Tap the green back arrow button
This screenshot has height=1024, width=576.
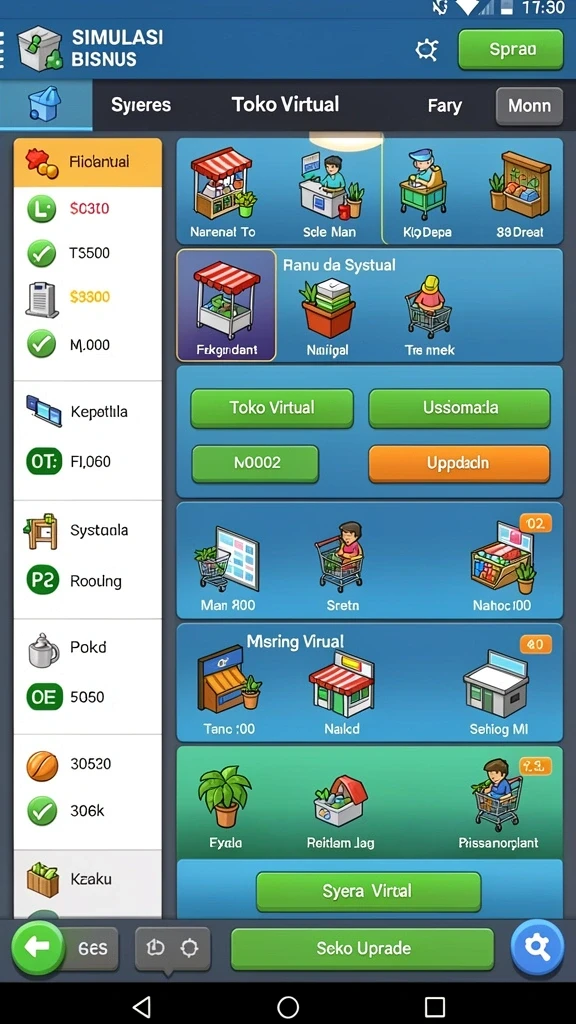click(38, 948)
